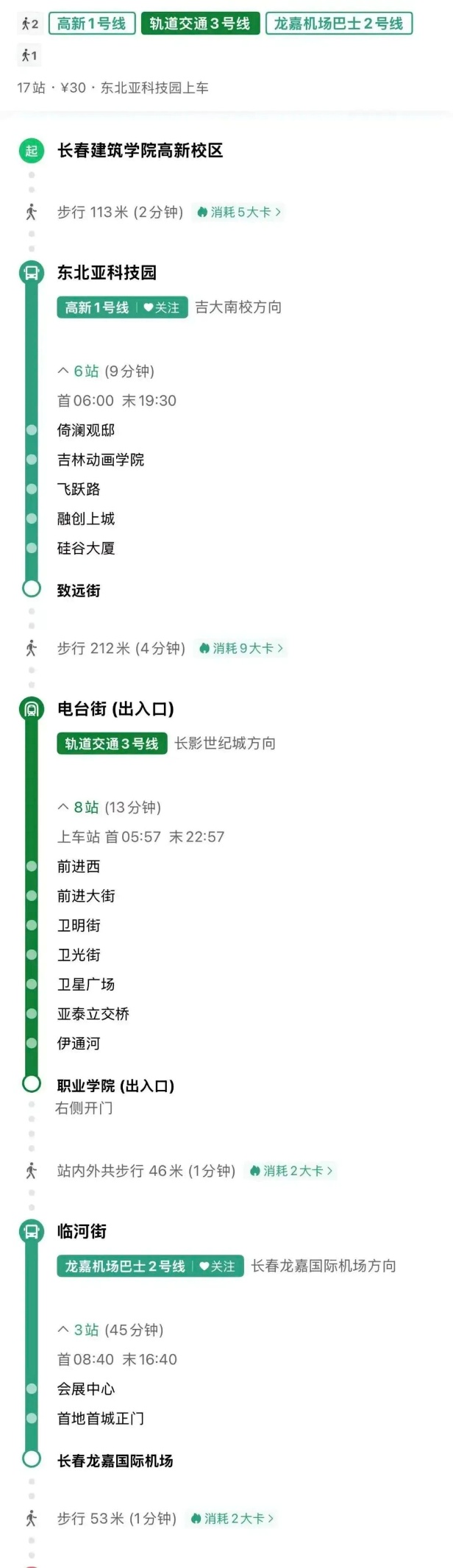Open the 轨道交通3号线 badge under 电台街
Screen dimensions: 453x1568
tap(112, 744)
